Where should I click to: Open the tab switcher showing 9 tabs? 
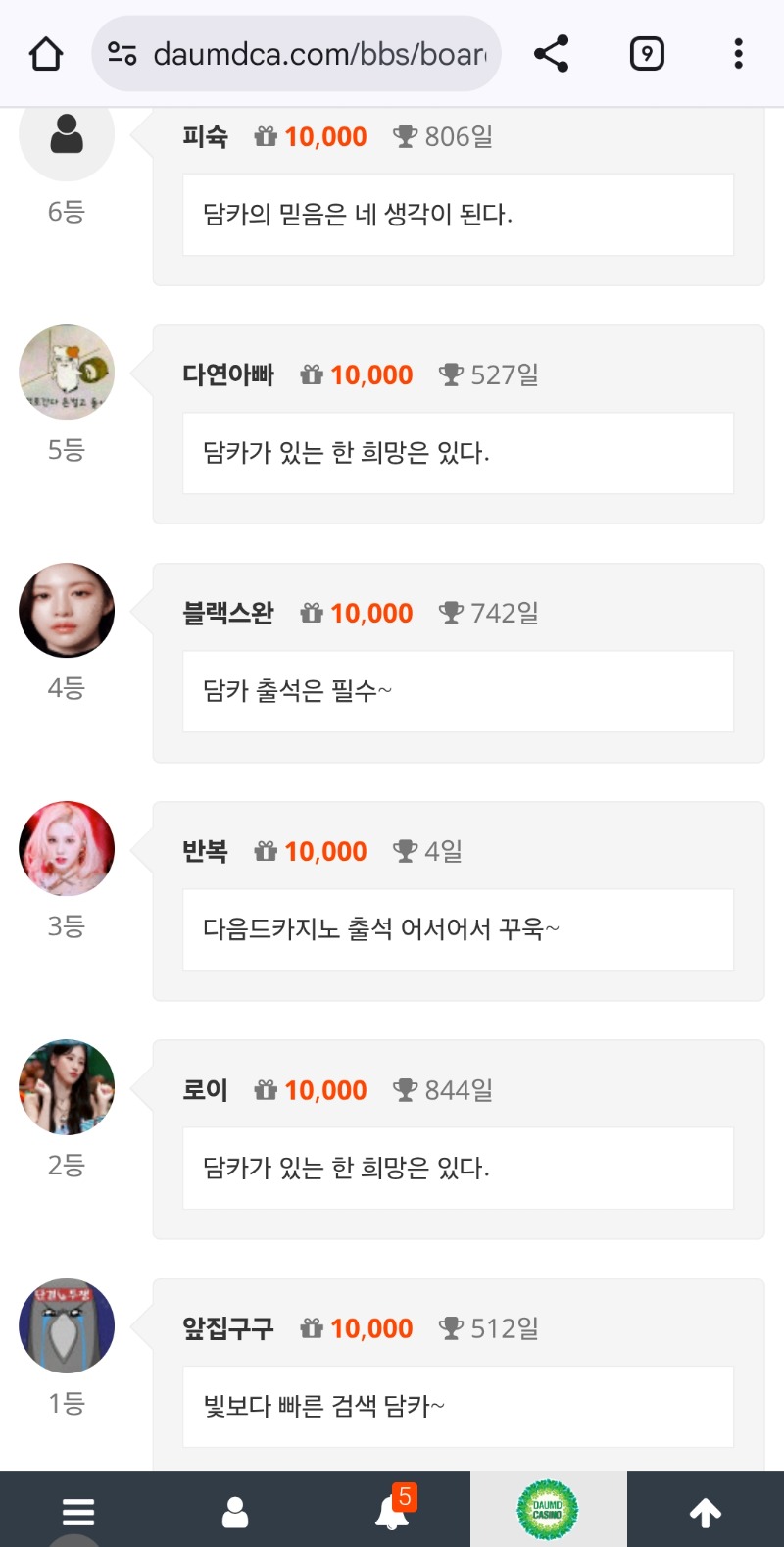point(646,54)
